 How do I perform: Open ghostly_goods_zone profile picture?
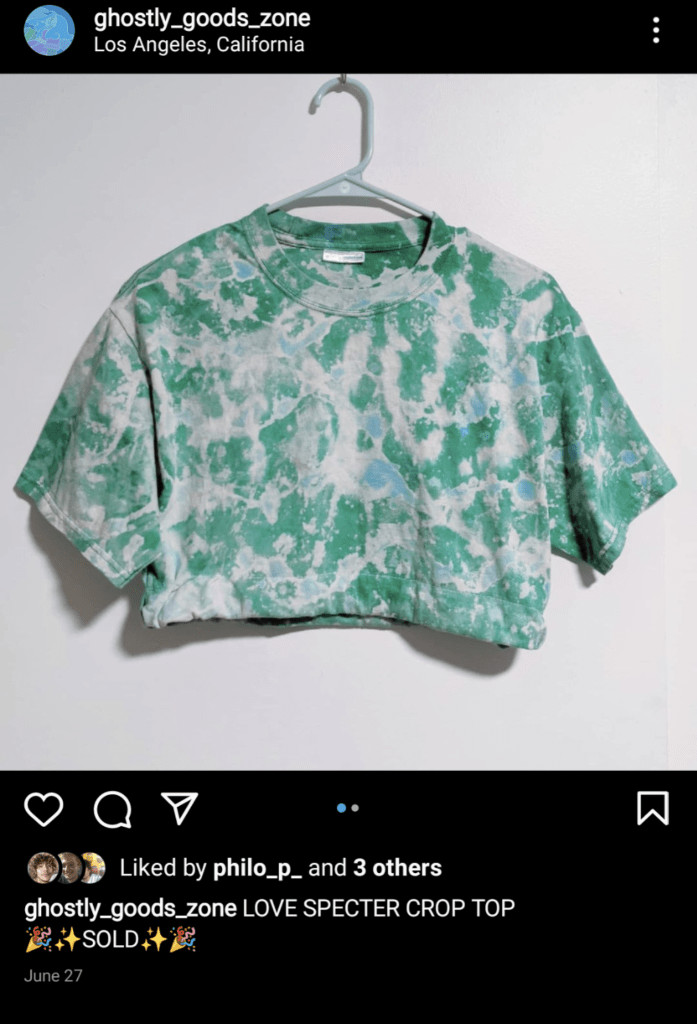pyautogui.click(x=49, y=30)
